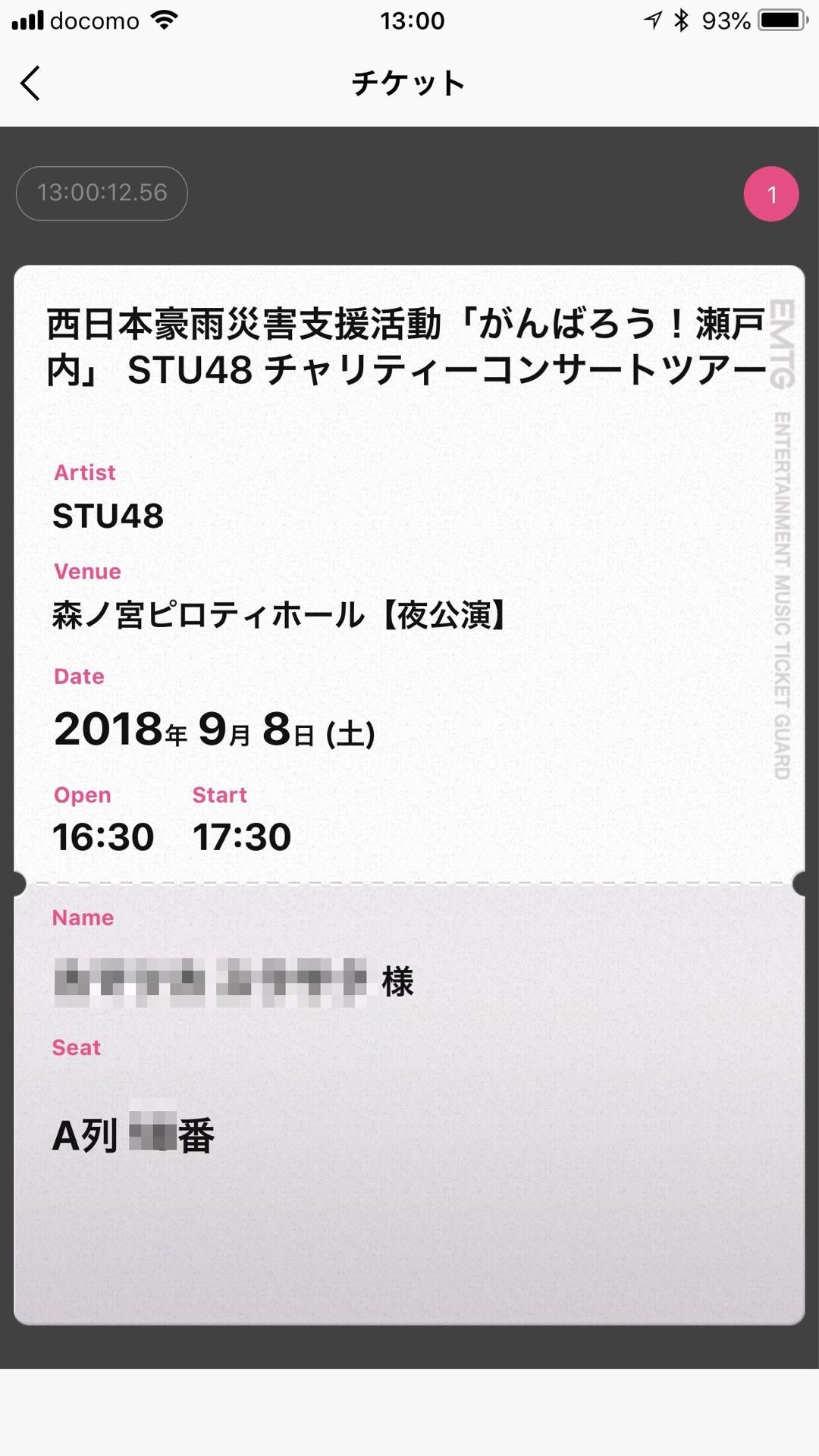Screen dimensions: 819x1456
Task: Go back from the チケット screen
Action: click(x=30, y=83)
